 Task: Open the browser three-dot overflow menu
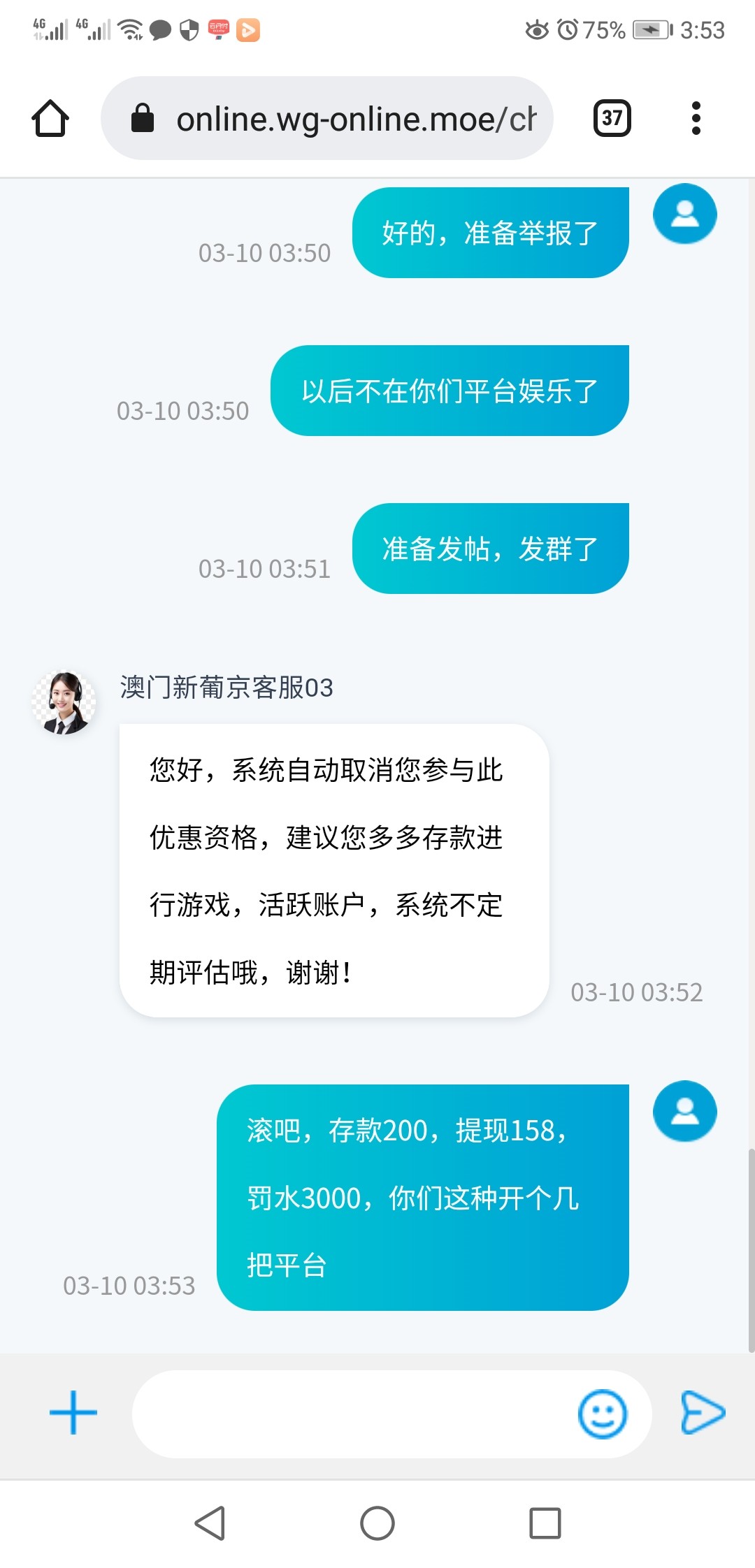tap(695, 117)
